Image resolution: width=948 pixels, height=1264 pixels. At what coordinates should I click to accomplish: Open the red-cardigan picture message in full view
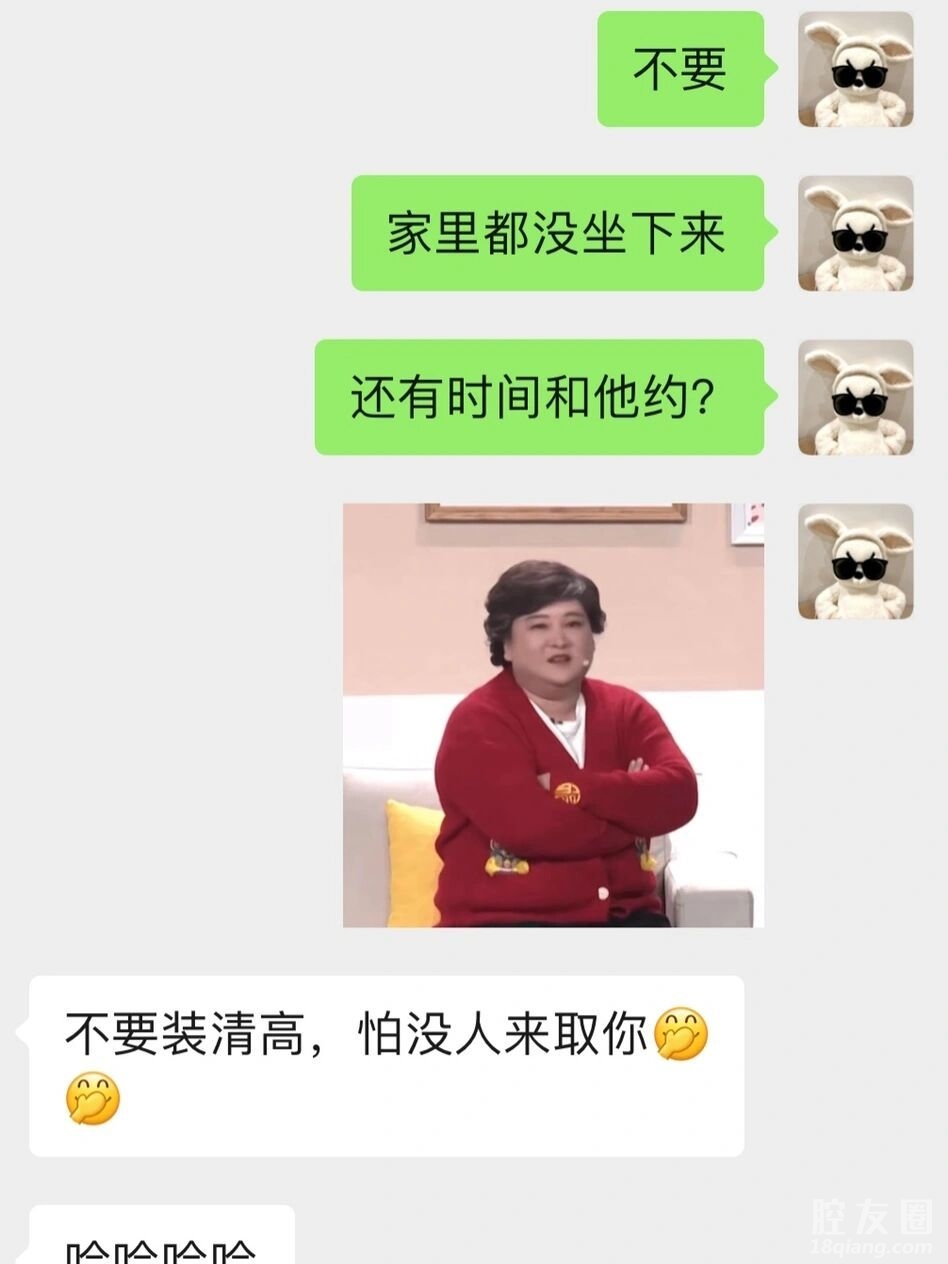(x=553, y=715)
